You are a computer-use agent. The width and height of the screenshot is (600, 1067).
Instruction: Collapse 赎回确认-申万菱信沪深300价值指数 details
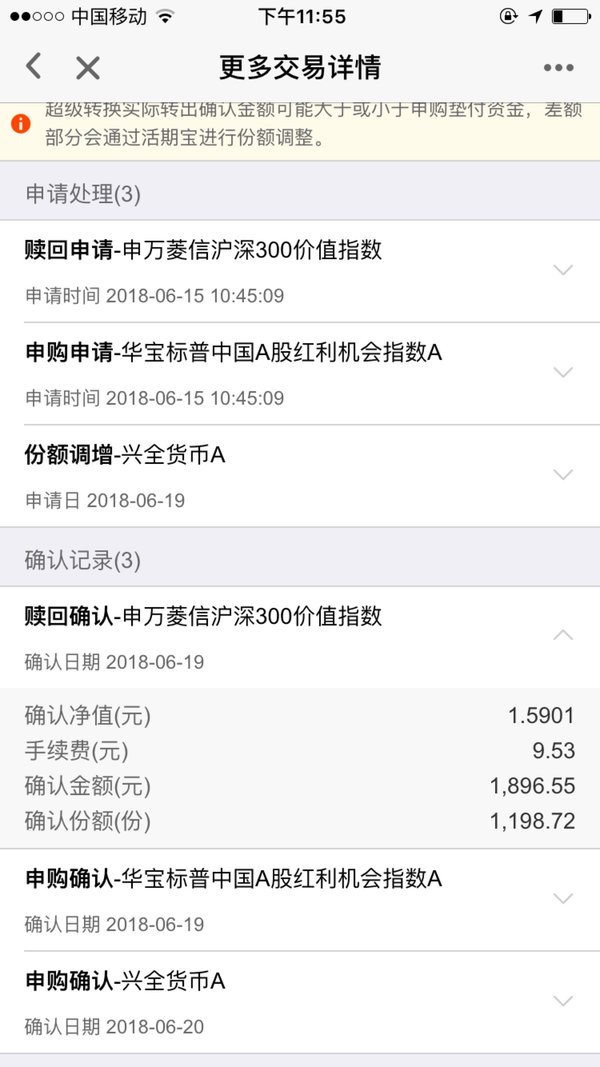point(300,638)
